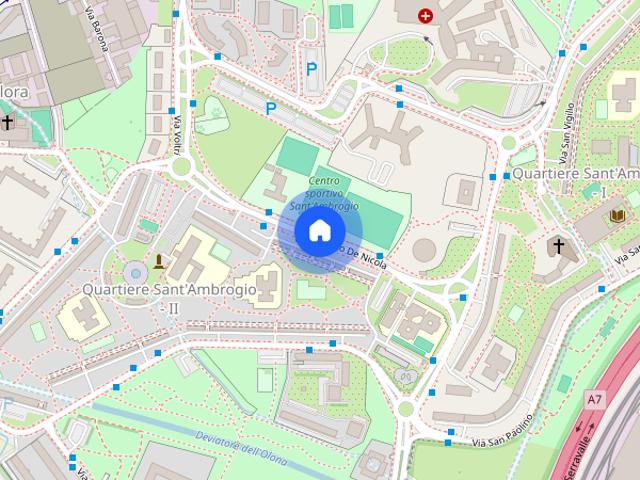Screen dimensions: 640x480
Task: Tap the home location marker
Action: (x=319, y=231)
